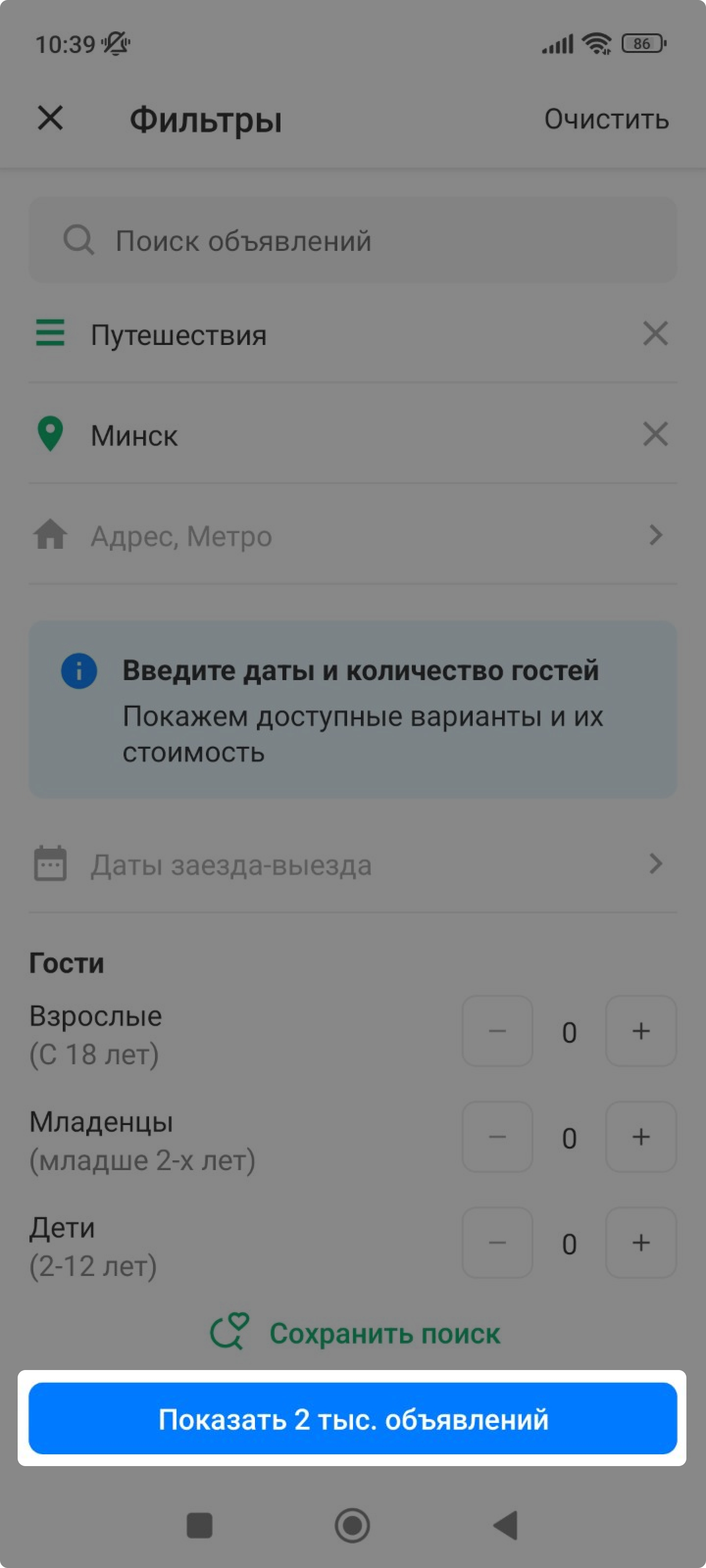Viewport: 706px width, 1568px height.
Task: Decrease the Дети (2-12 лет) count
Action: [497, 1243]
